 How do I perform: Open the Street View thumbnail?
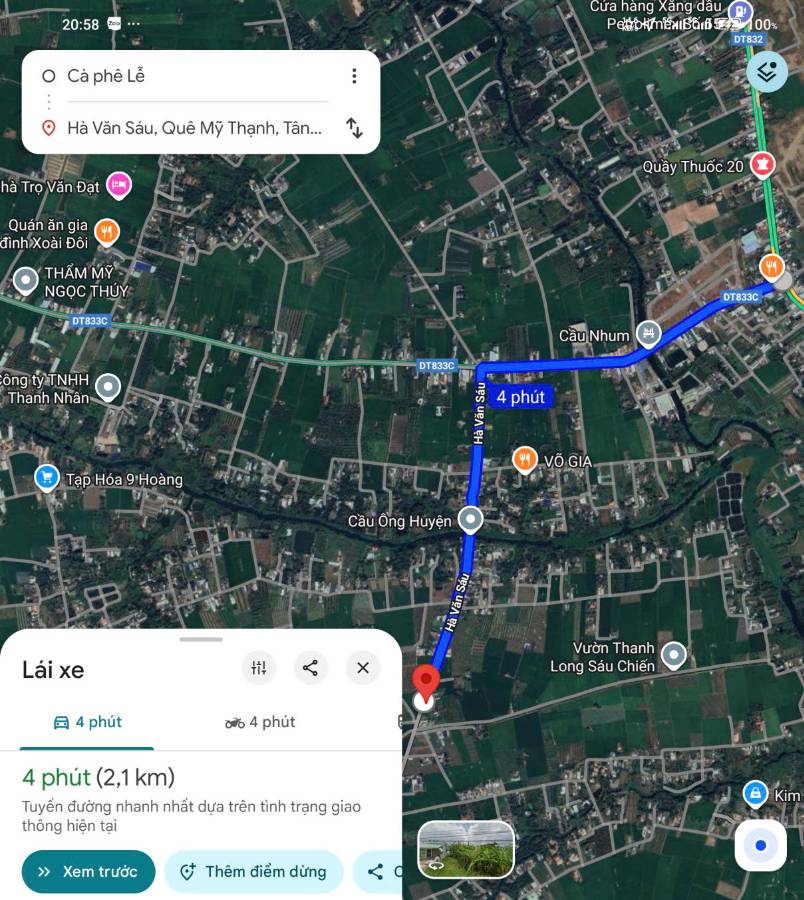click(466, 849)
